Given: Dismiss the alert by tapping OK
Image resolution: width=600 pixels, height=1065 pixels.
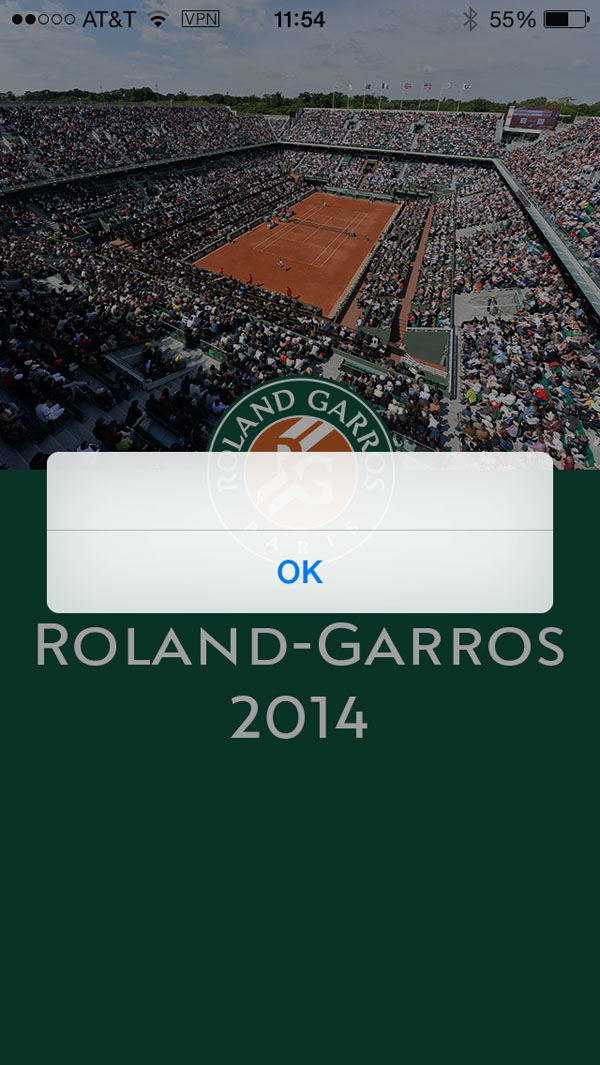Looking at the screenshot, I should [300, 572].
